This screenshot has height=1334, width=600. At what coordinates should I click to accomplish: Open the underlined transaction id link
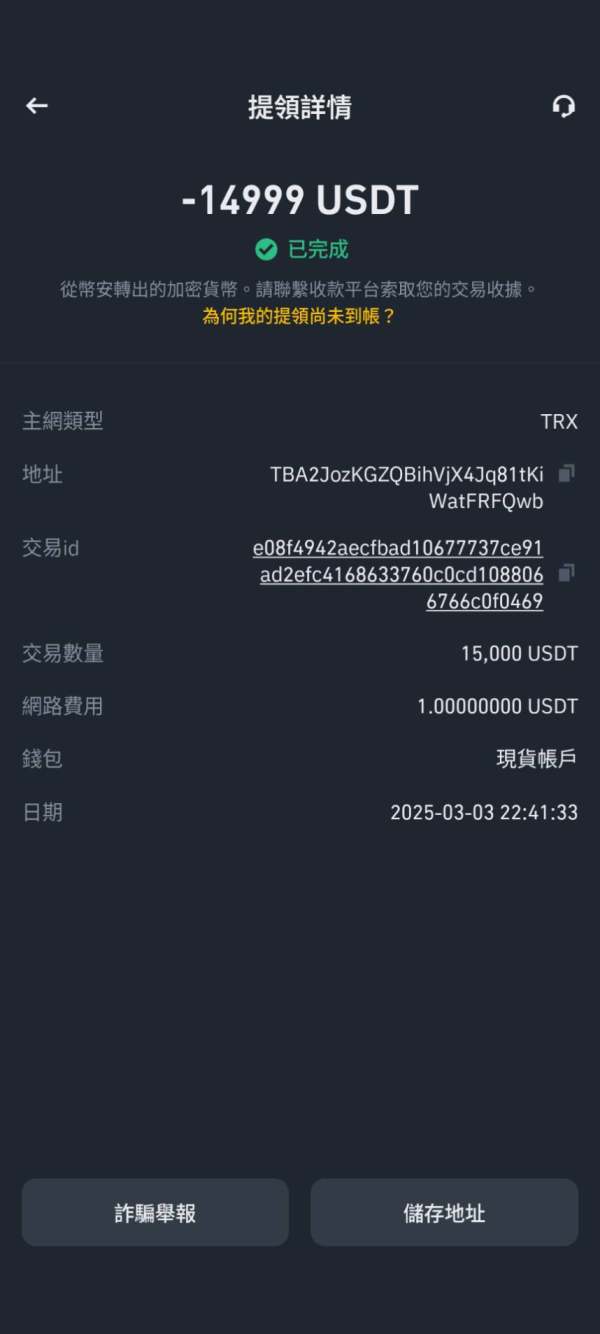pyautogui.click(x=398, y=575)
